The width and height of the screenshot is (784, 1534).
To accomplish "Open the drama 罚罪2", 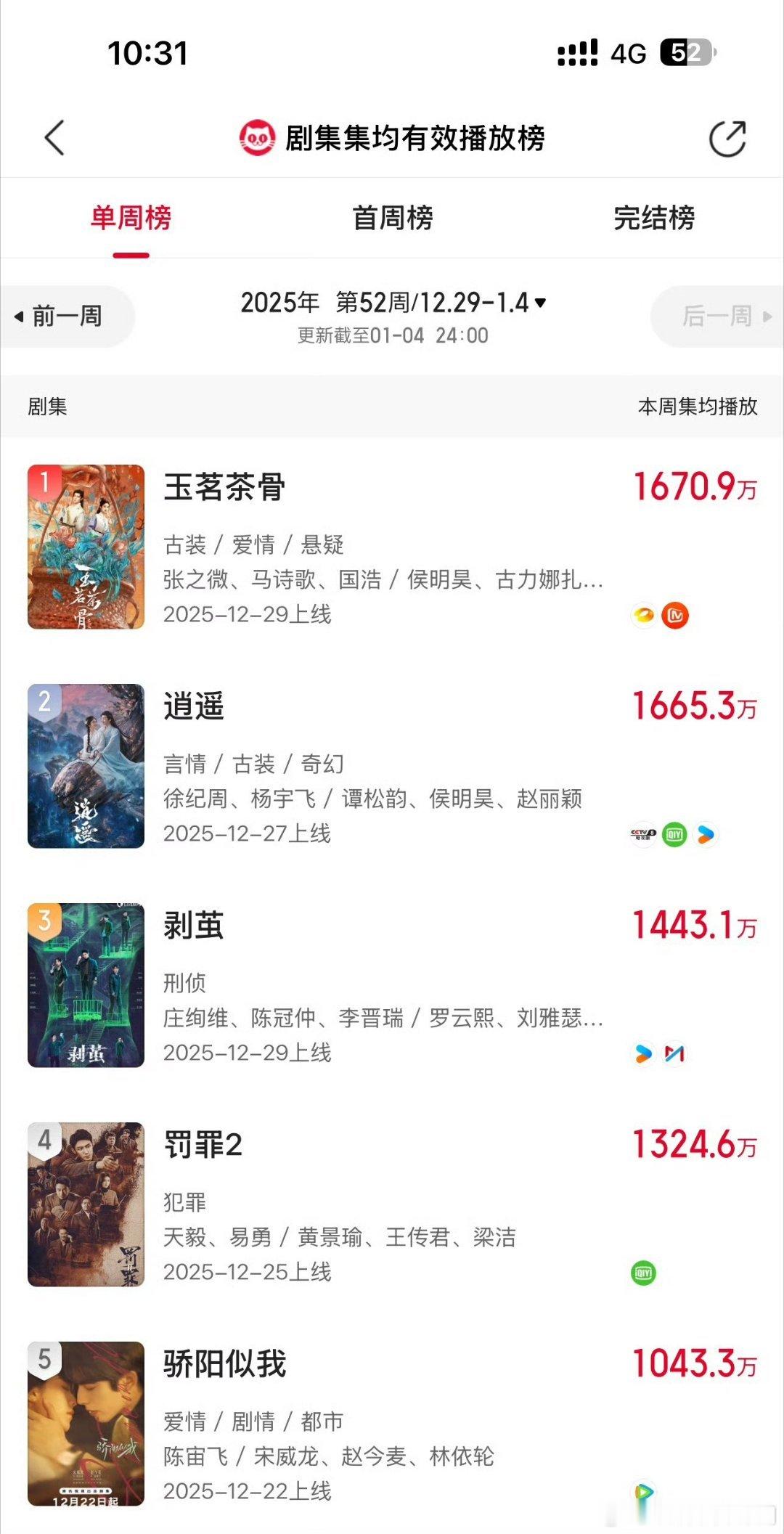I will click(x=203, y=1145).
